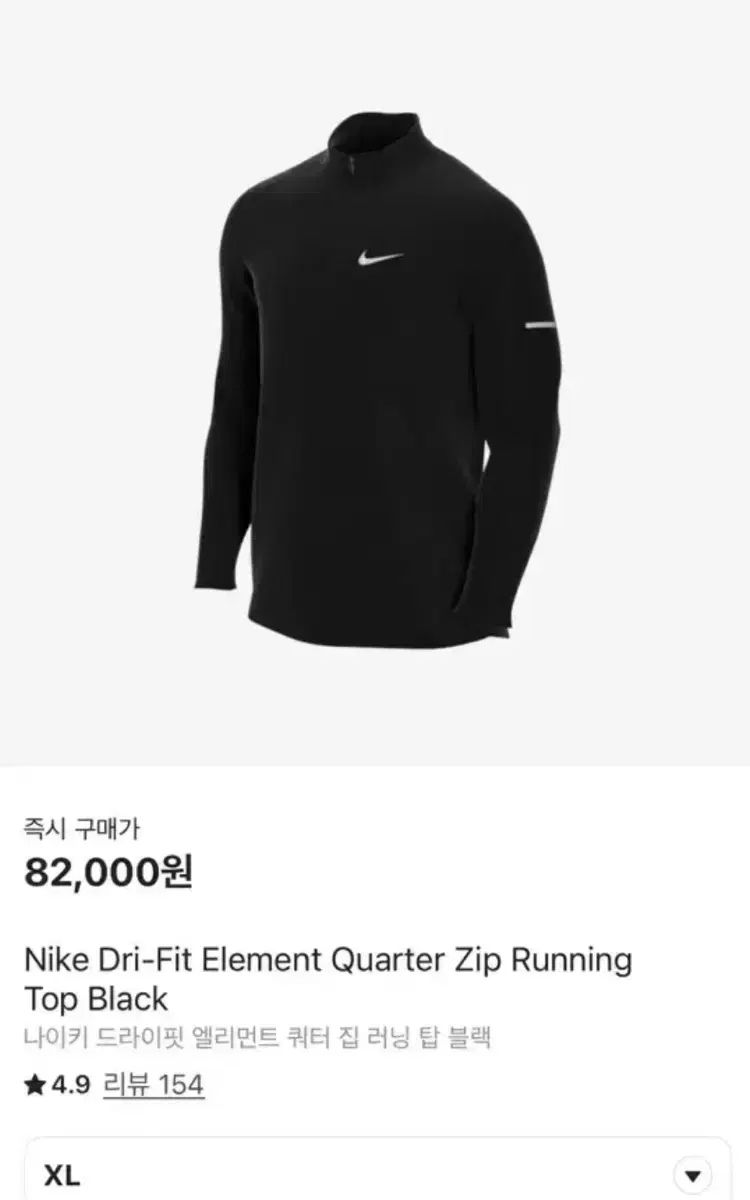Open the 리뷰 154 reviews link
Viewport: 750px width, 1200px height.
(154, 1085)
